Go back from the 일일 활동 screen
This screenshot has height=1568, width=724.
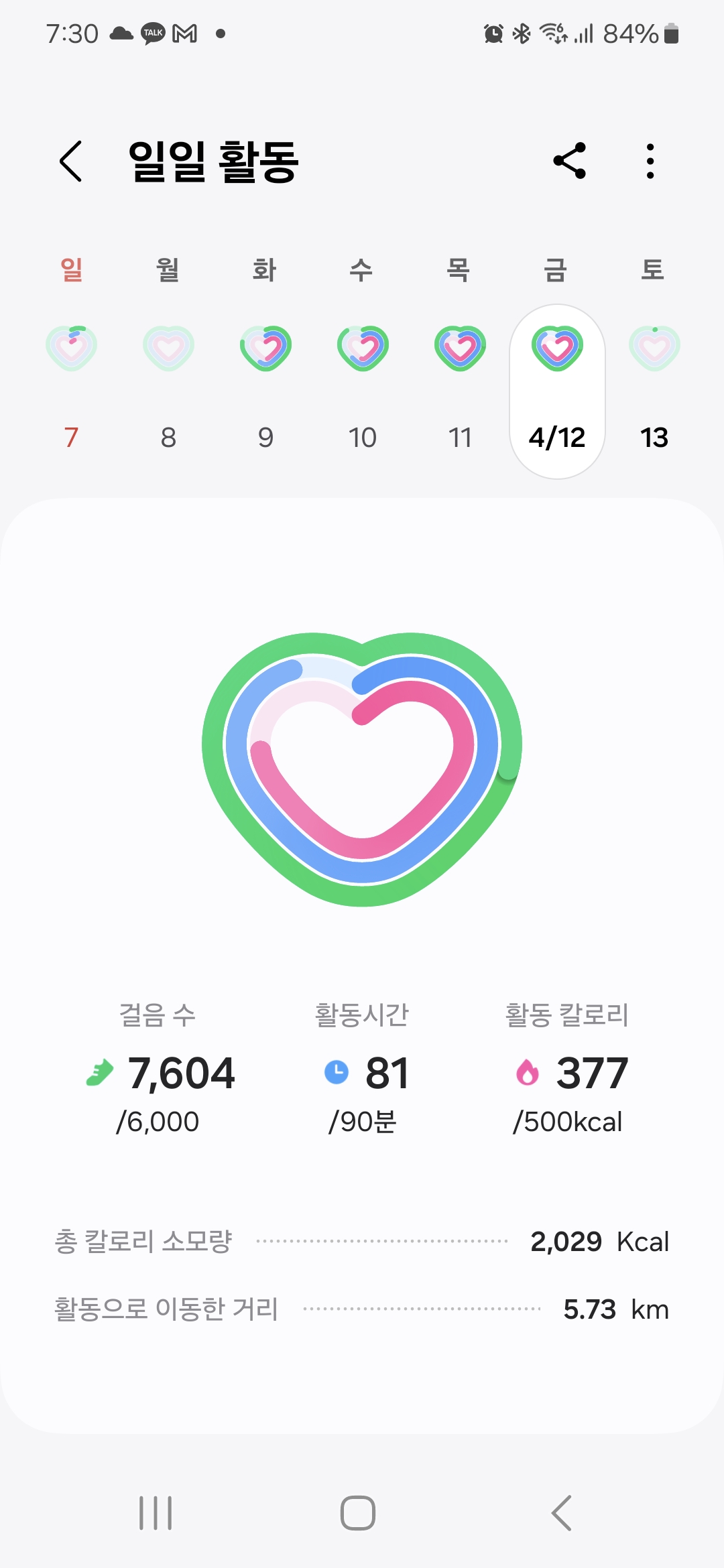click(71, 161)
